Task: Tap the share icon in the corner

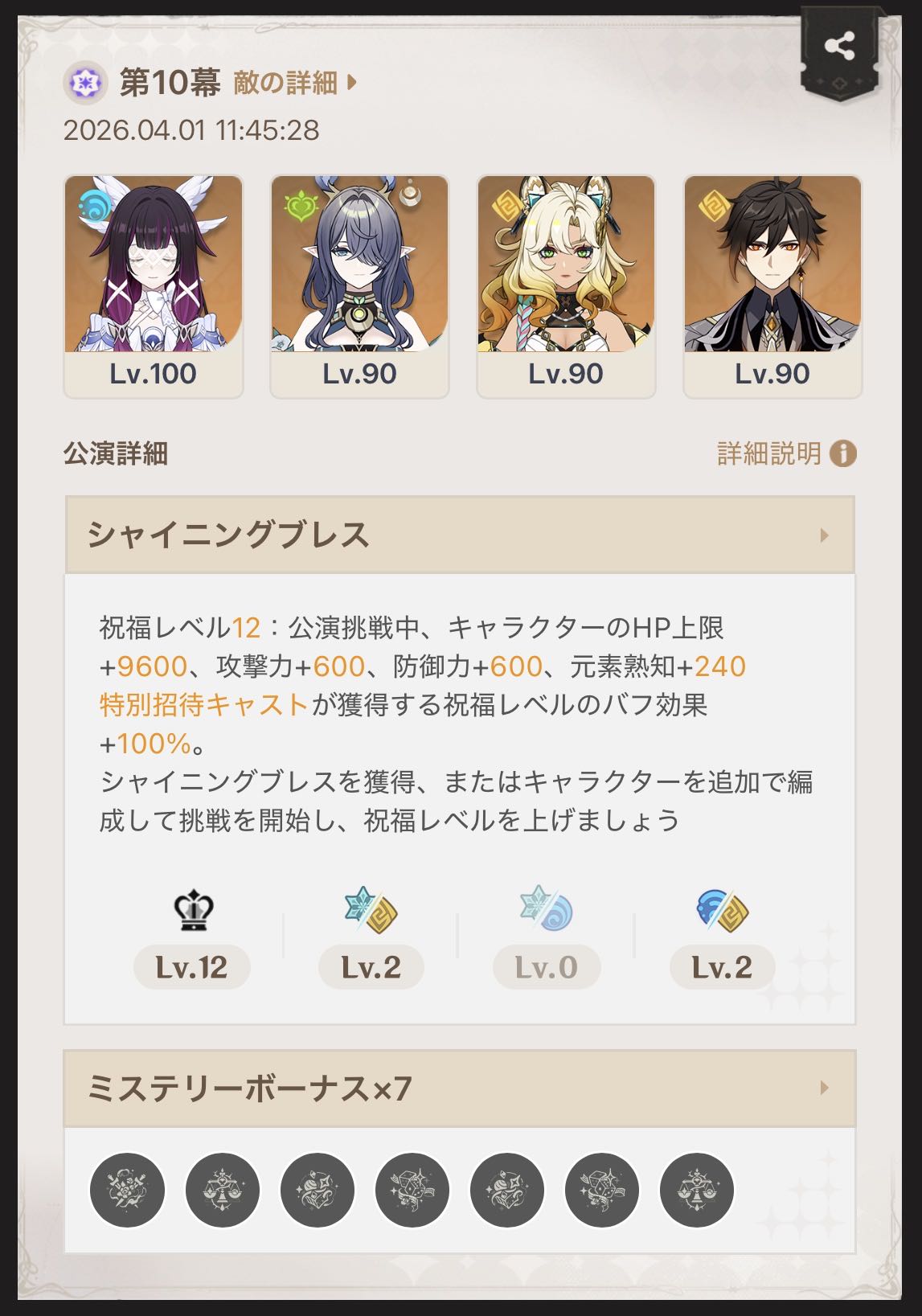Action: click(839, 47)
